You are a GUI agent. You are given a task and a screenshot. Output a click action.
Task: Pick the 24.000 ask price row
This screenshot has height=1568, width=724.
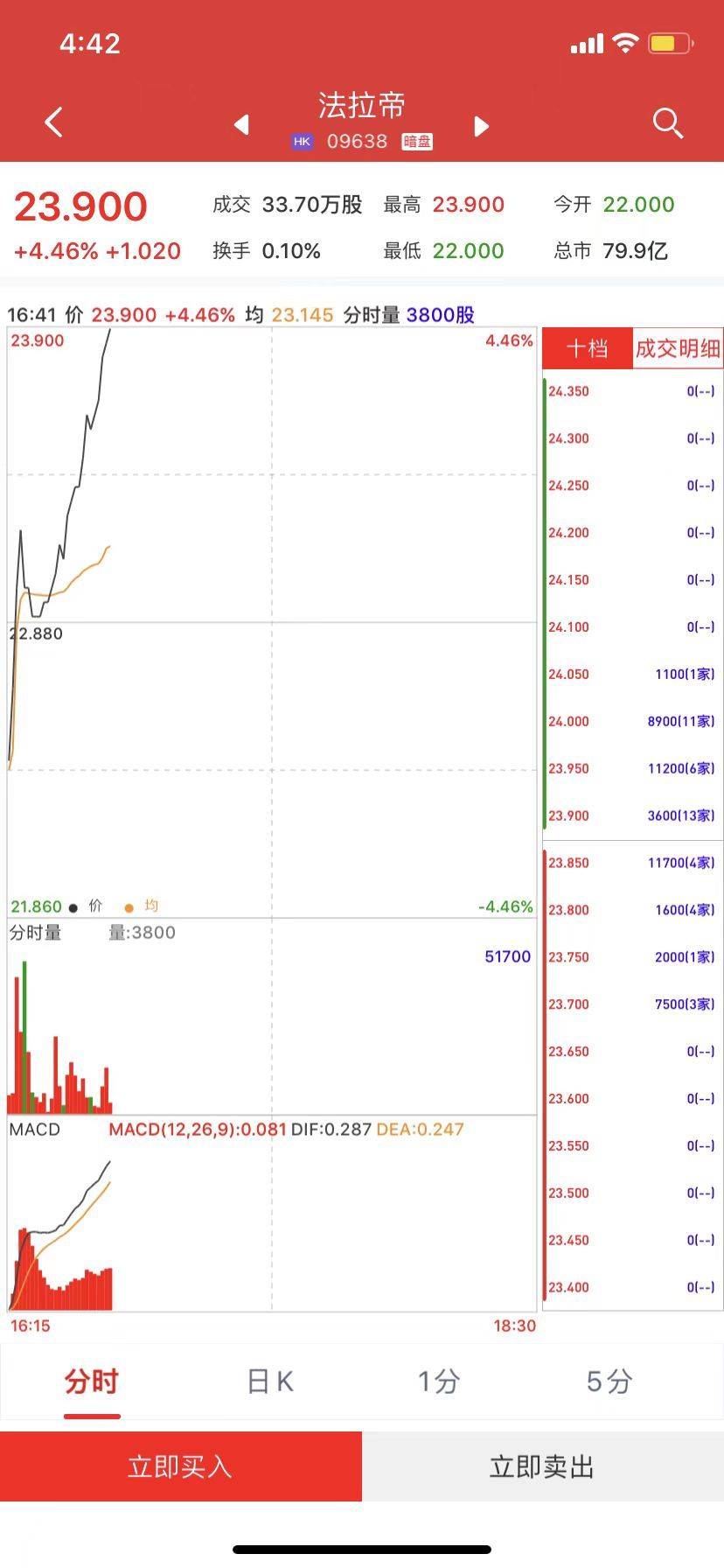coord(631,721)
